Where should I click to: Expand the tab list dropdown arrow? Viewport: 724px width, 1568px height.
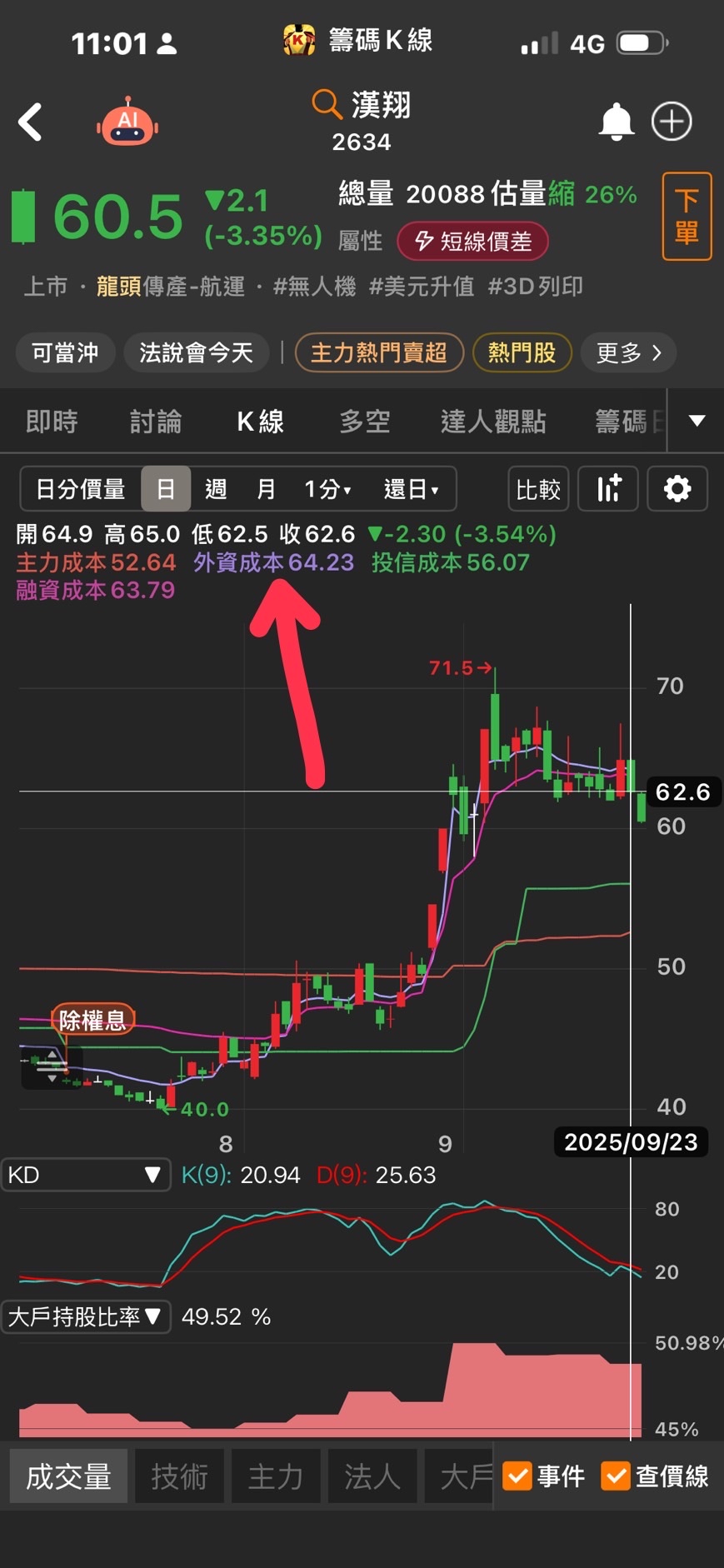click(697, 421)
